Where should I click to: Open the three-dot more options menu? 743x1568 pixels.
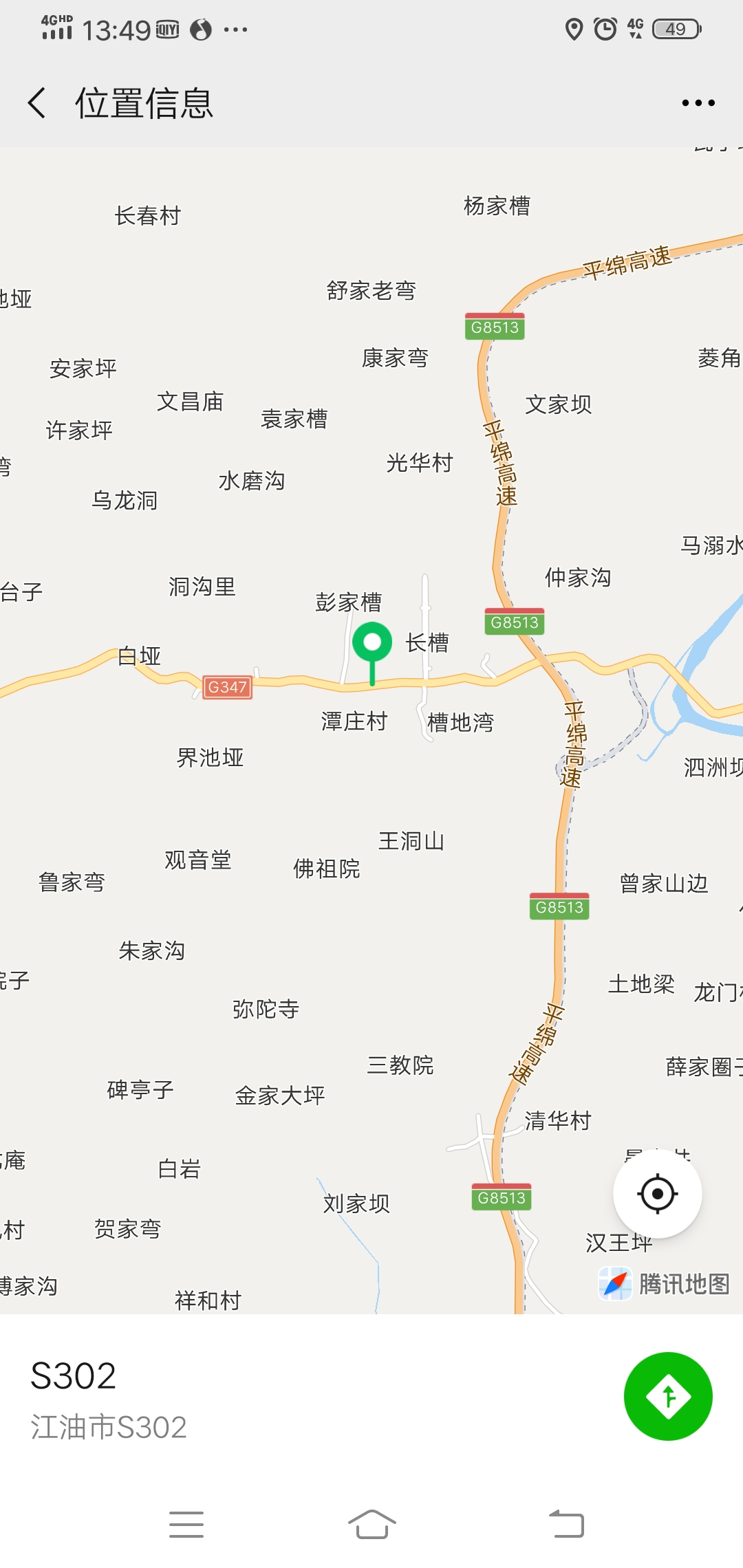click(x=698, y=103)
